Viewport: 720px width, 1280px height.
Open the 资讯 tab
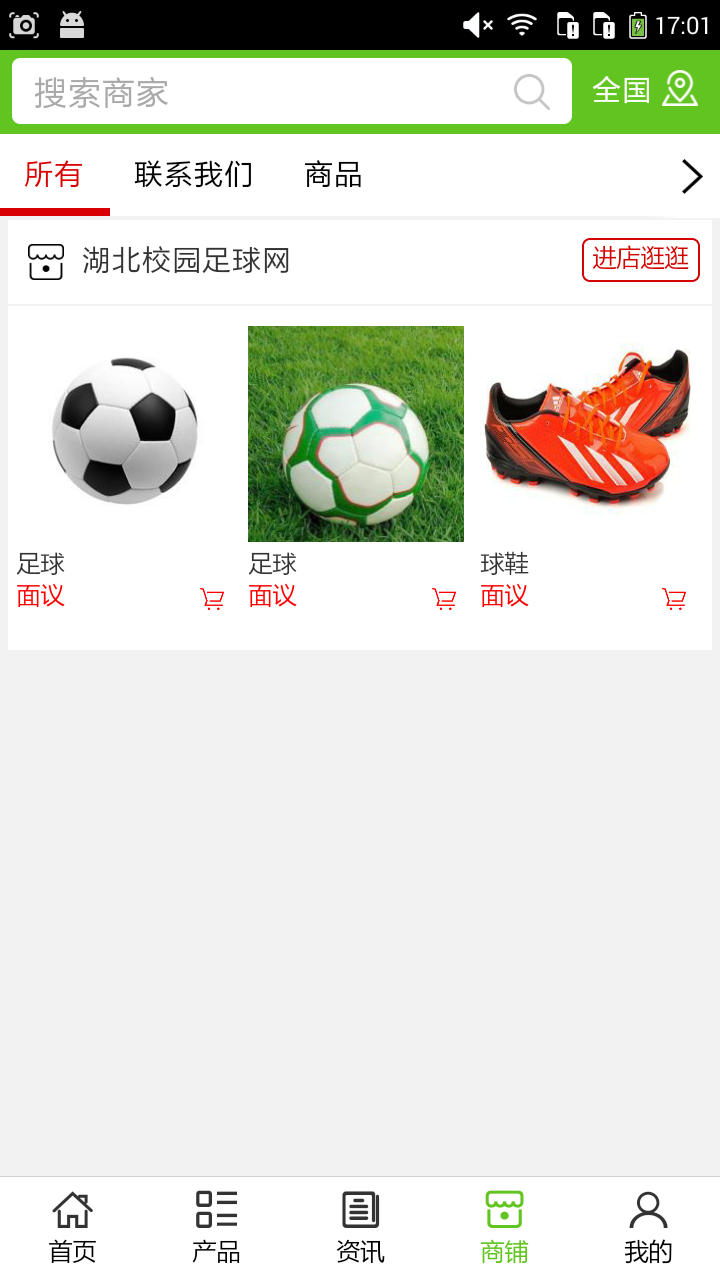click(360, 1227)
